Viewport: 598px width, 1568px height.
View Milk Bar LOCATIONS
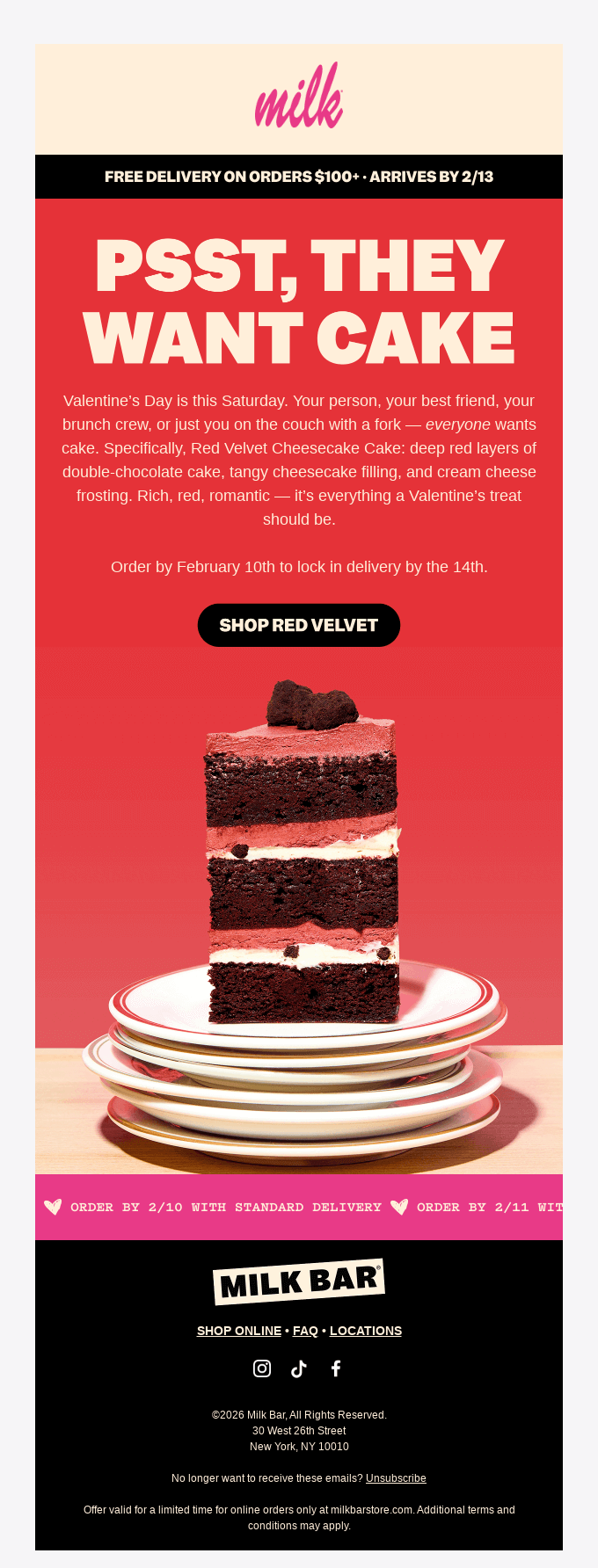366,1331
